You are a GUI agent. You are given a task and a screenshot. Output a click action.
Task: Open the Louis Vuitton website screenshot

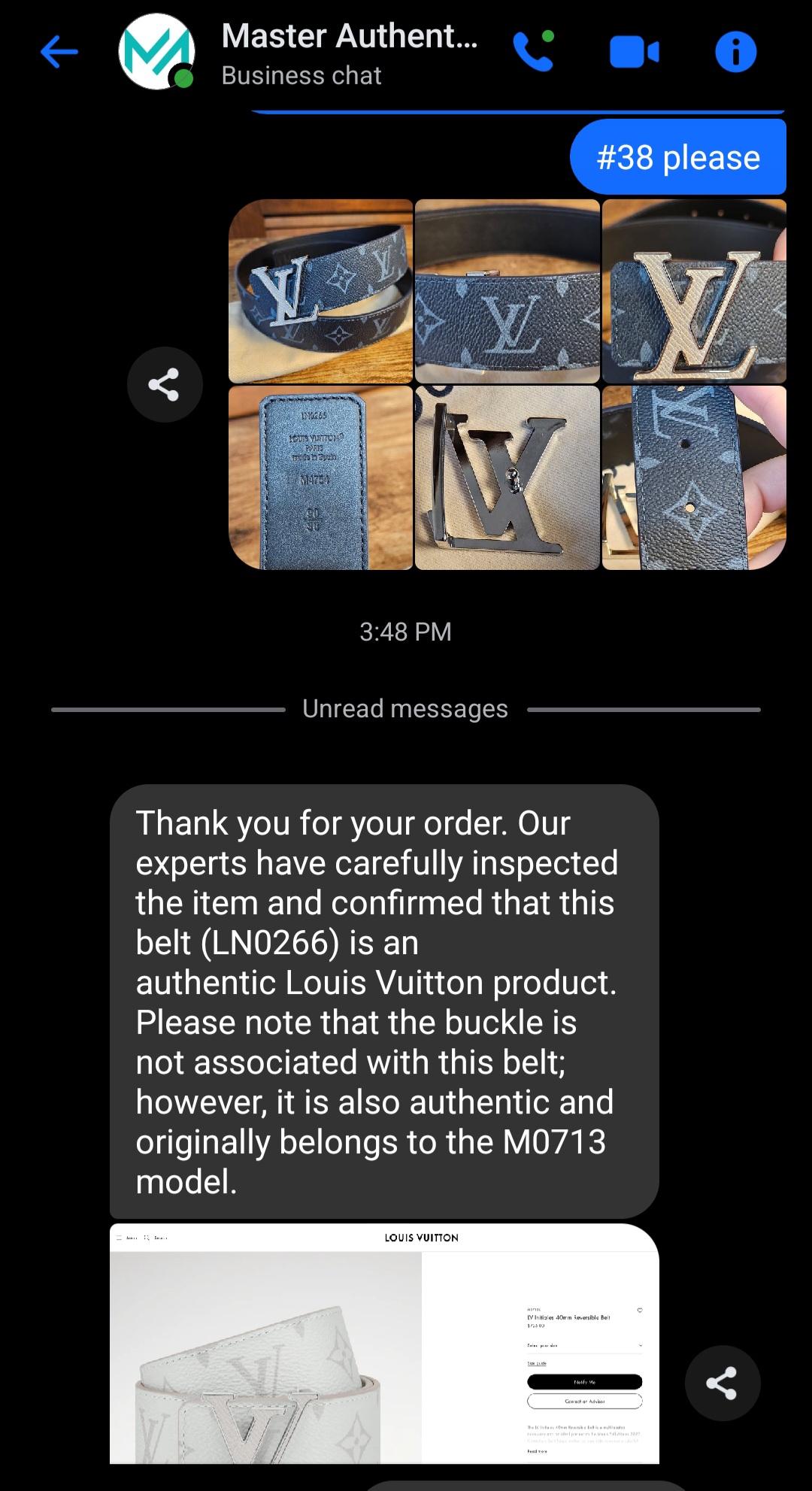pos(384,1343)
